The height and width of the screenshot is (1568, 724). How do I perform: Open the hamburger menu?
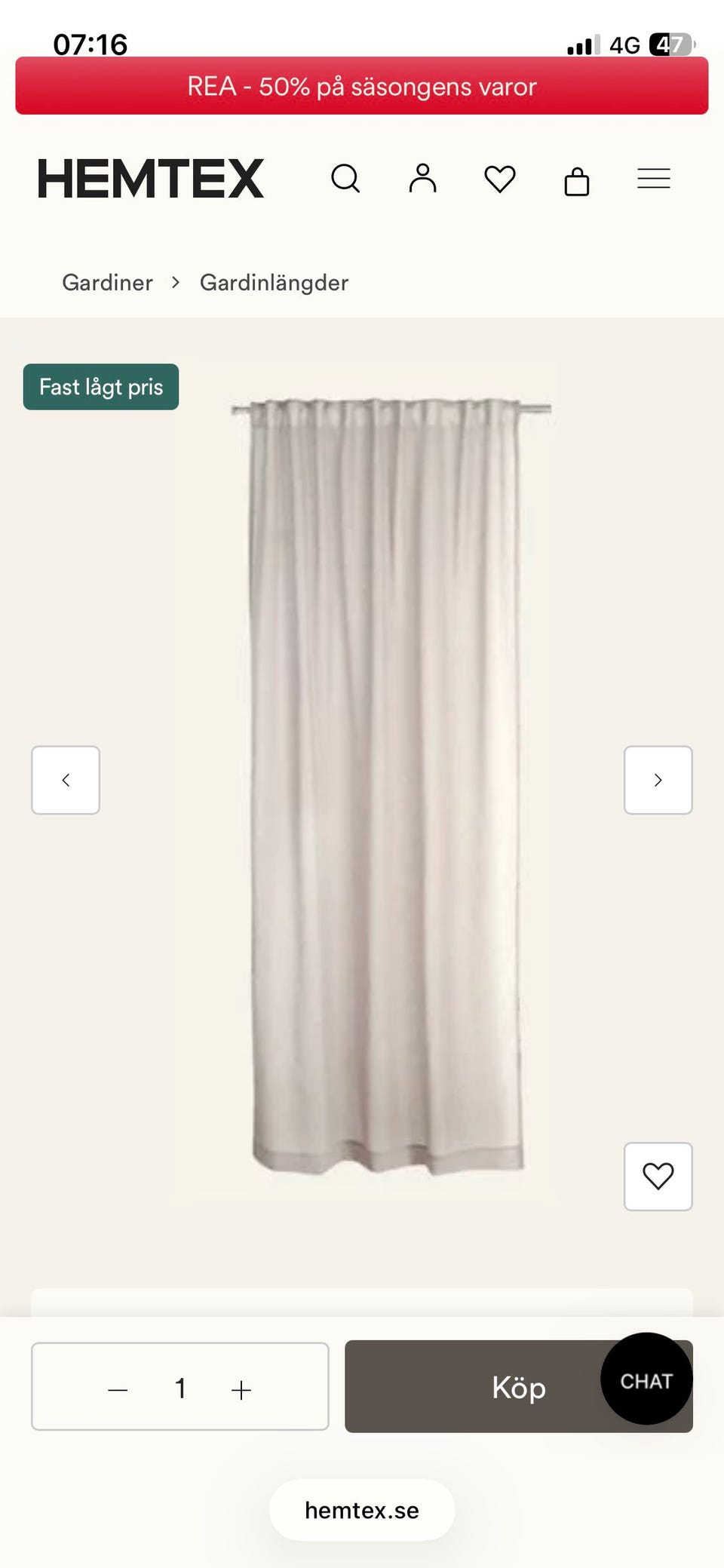[654, 179]
